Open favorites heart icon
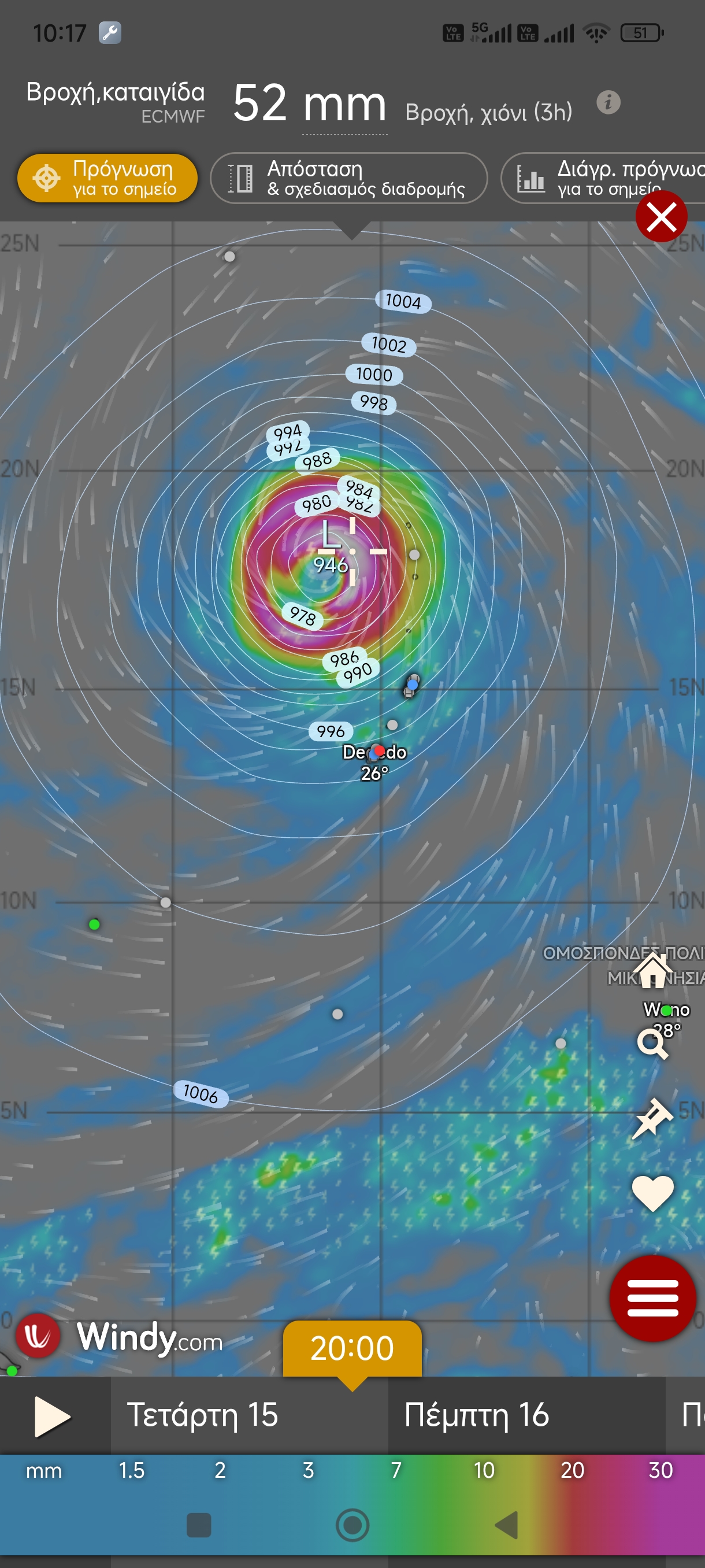The height and width of the screenshot is (1568, 705). (x=652, y=1192)
